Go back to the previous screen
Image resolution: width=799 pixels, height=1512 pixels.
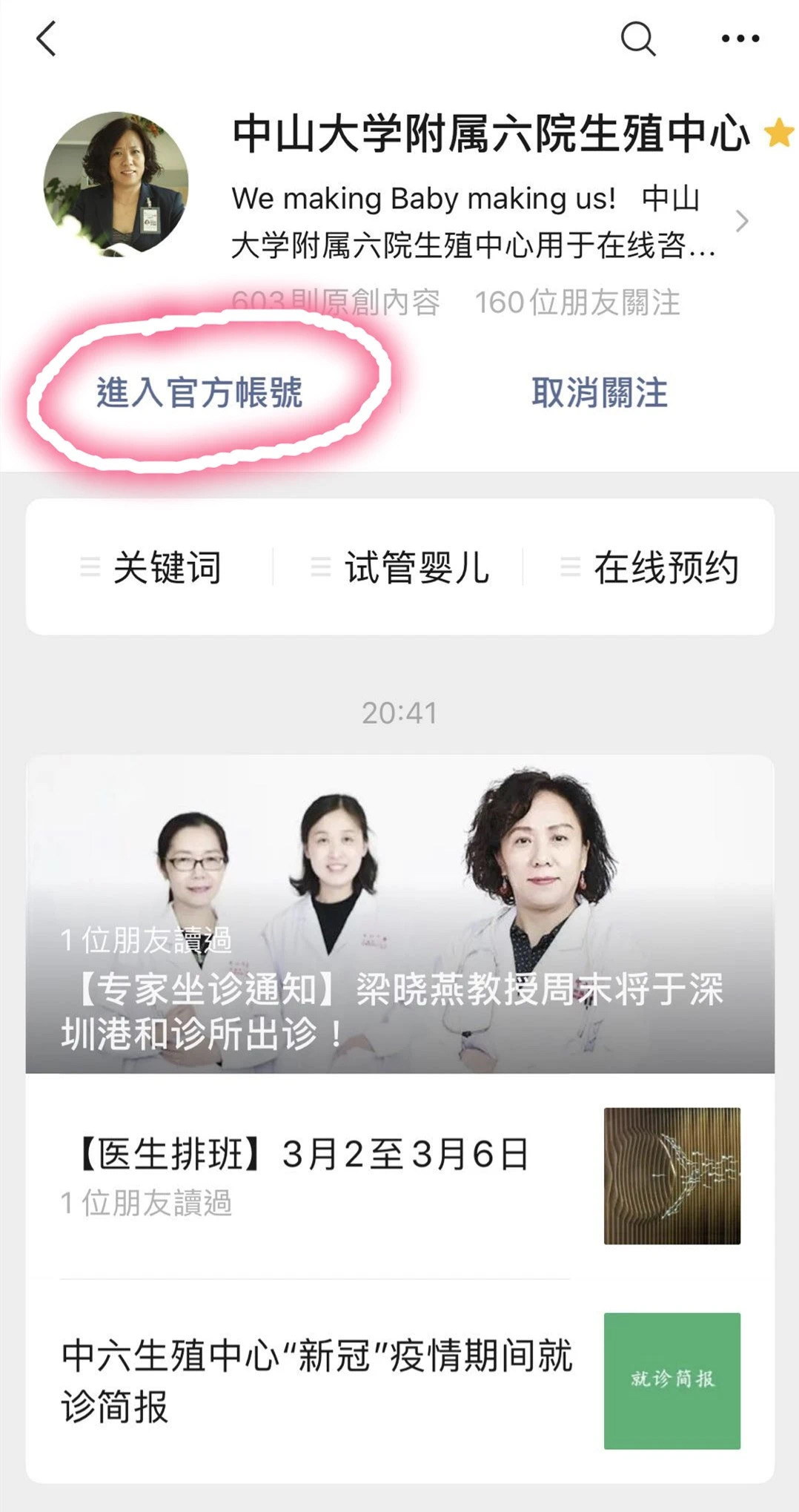(x=47, y=39)
